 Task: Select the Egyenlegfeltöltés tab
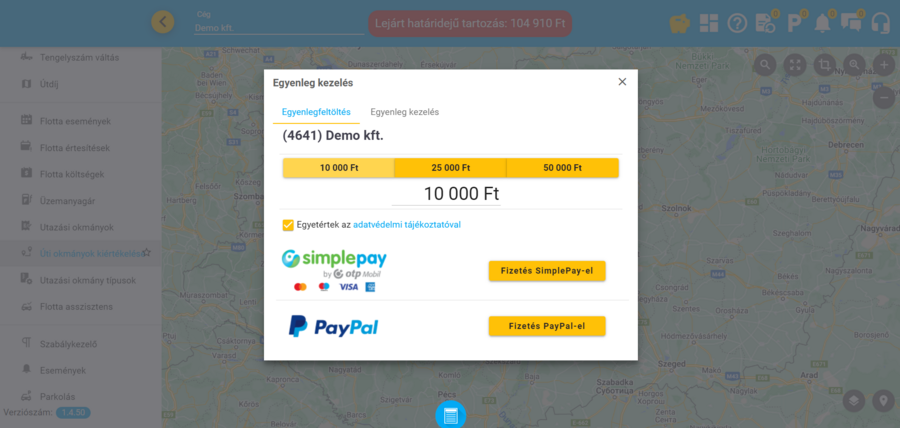(316, 112)
